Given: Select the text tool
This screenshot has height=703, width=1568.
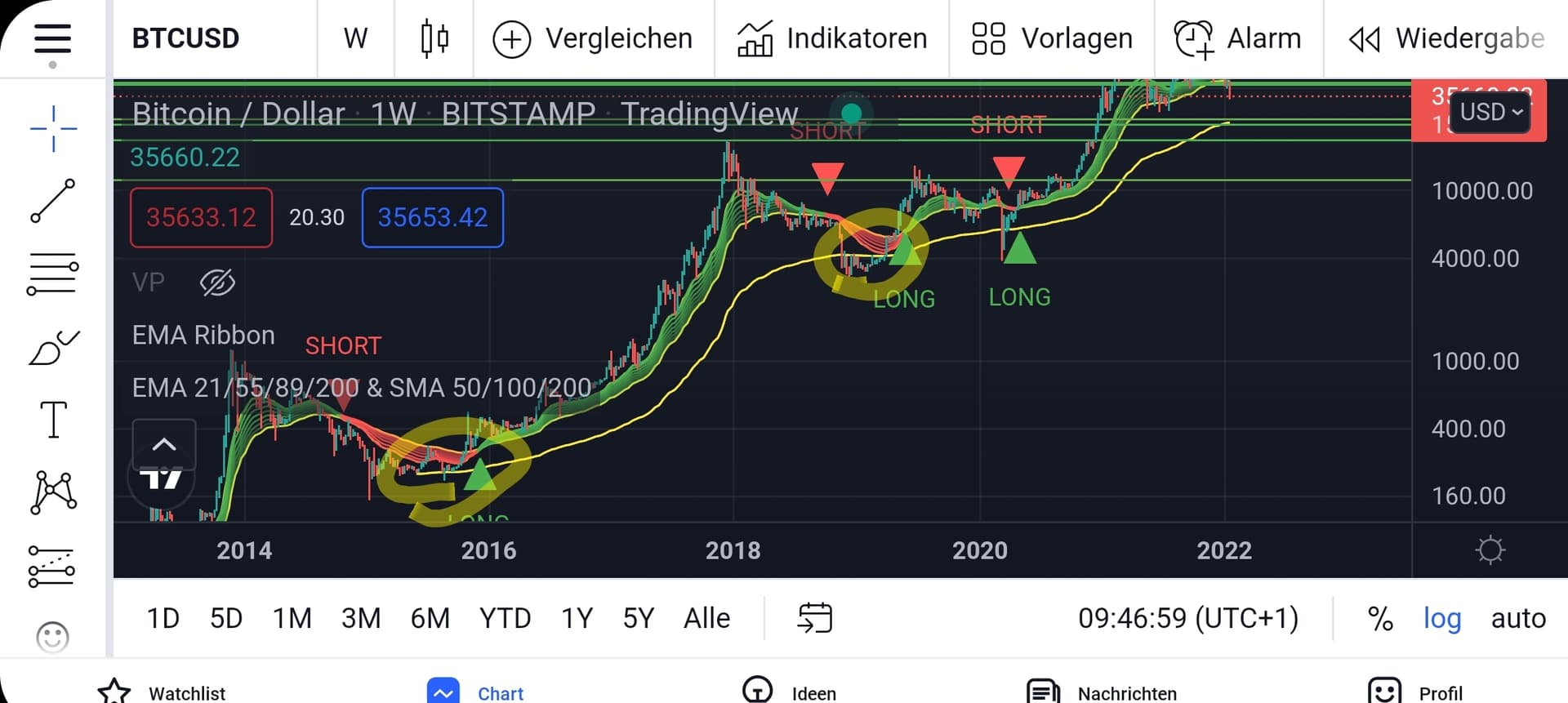Looking at the screenshot, I should click(x=53, y=420).
